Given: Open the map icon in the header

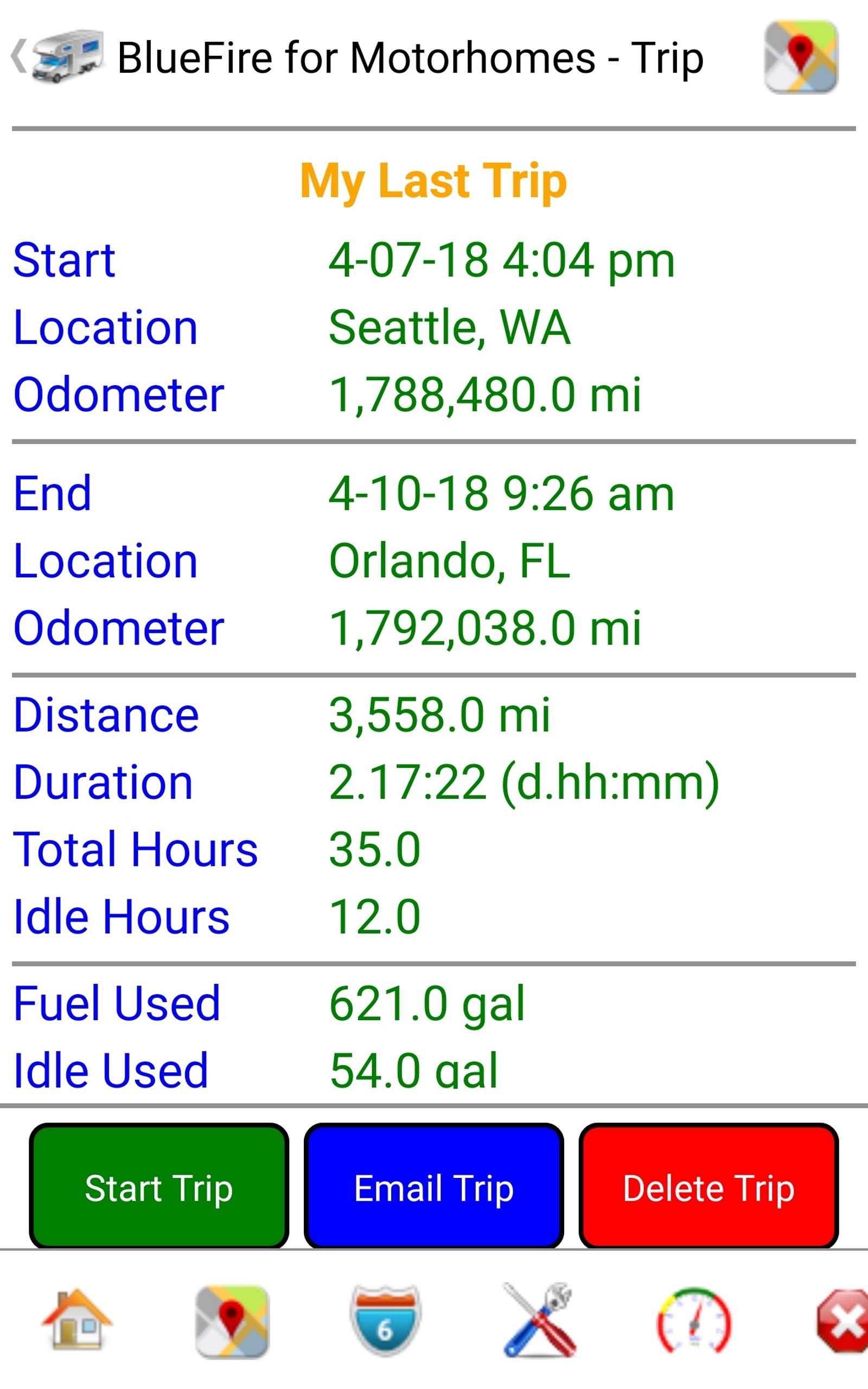Looking at the screenshot, I should coord(801,57).
